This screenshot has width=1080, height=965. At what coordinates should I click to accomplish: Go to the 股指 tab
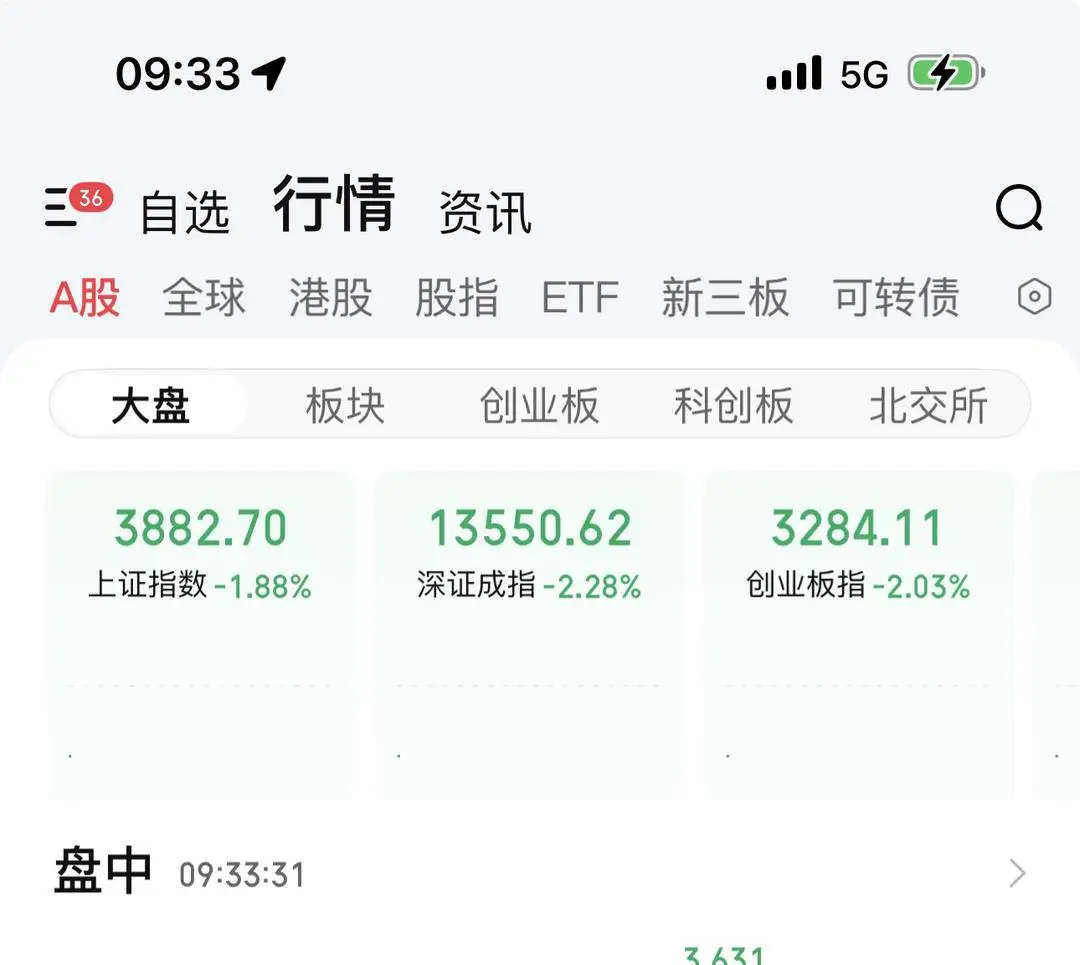pos(456,298)
